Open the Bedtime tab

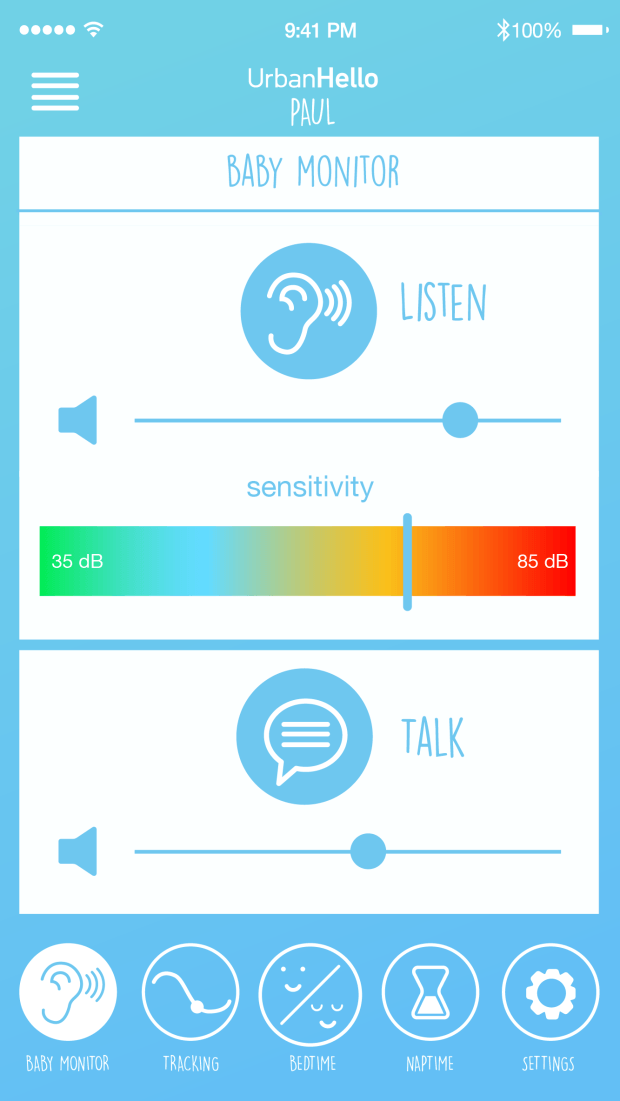tap(310, 992)
